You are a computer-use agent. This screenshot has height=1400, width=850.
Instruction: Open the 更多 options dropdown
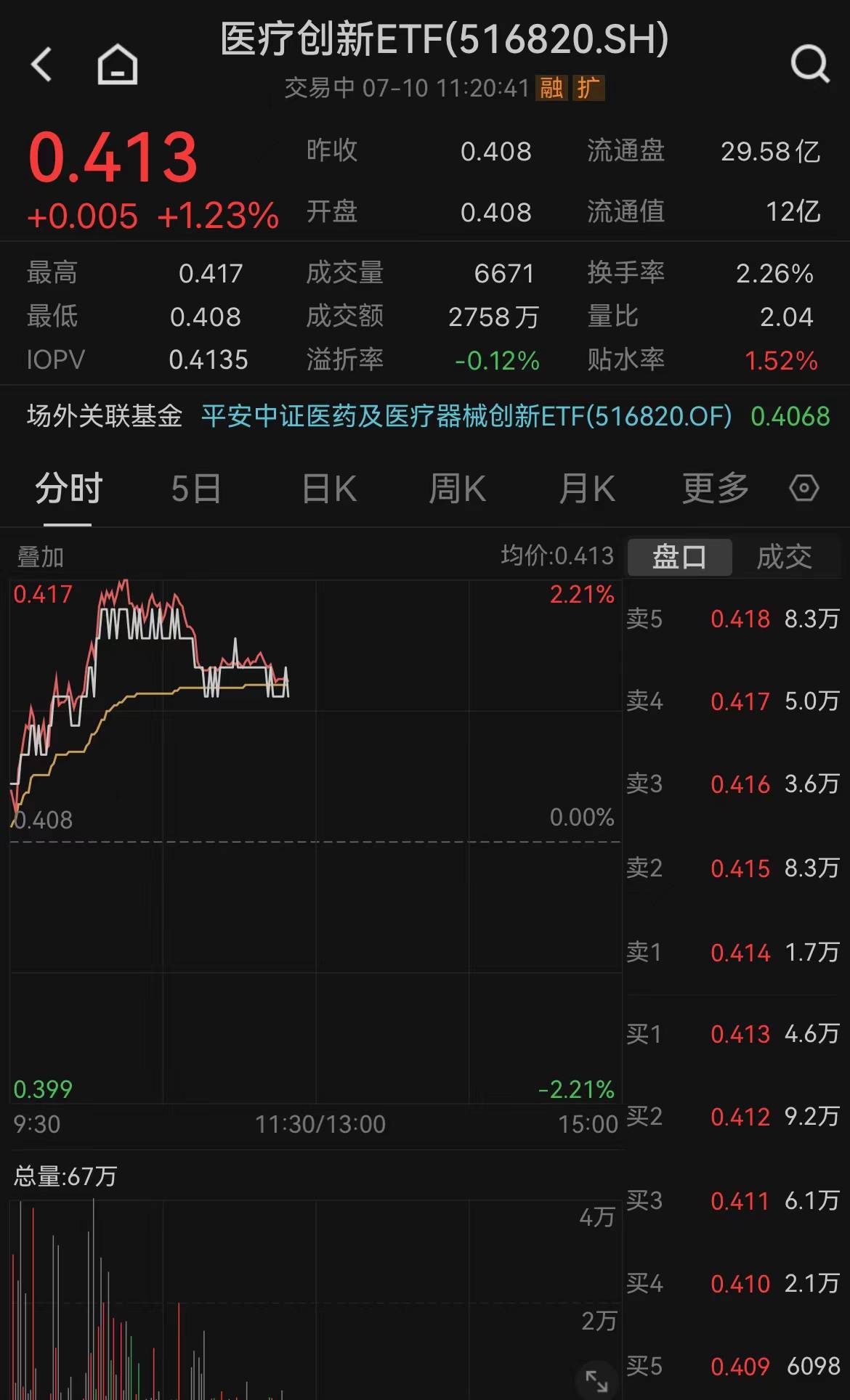713,488
